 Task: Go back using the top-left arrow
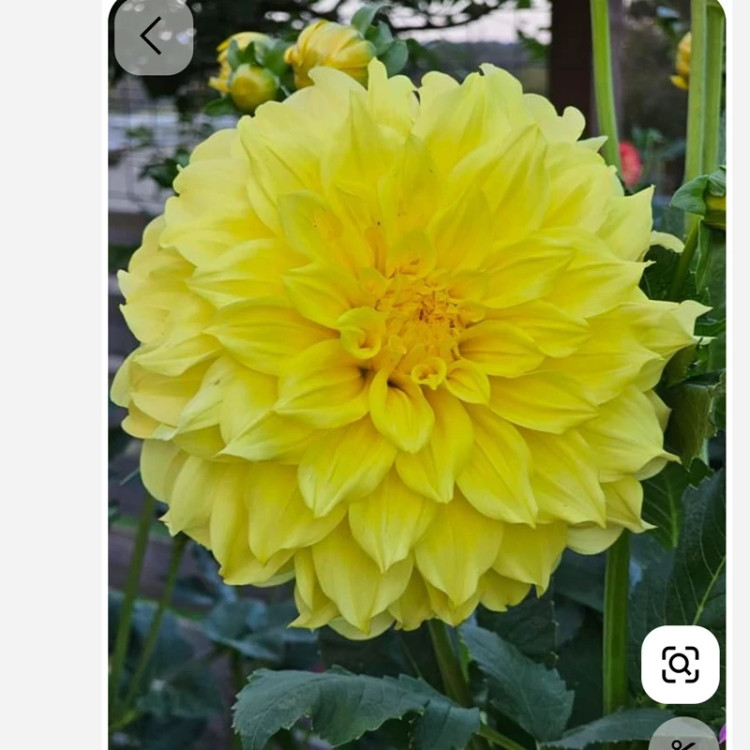pyautogui.click(x=153, y=36)
